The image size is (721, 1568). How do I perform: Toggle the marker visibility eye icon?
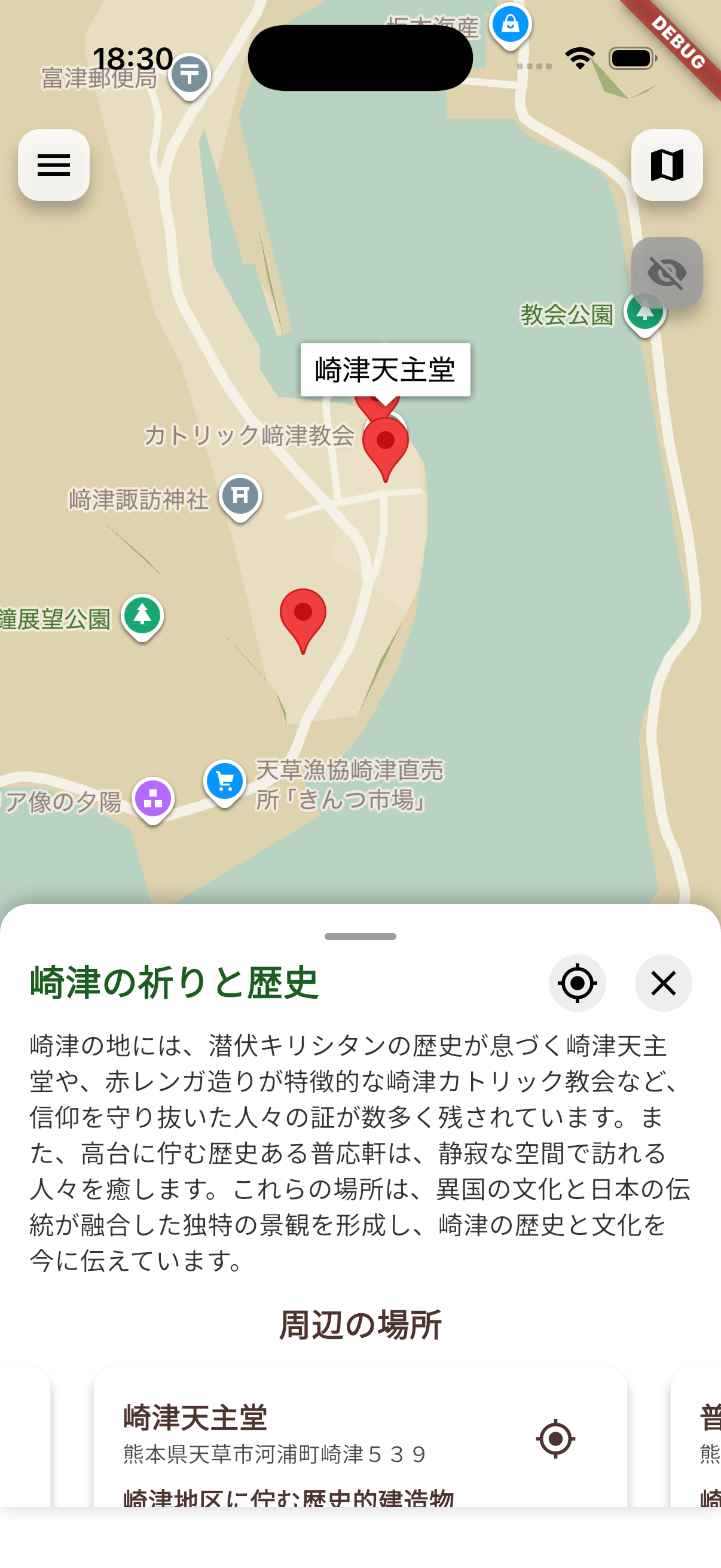click(x=667, y=272)
